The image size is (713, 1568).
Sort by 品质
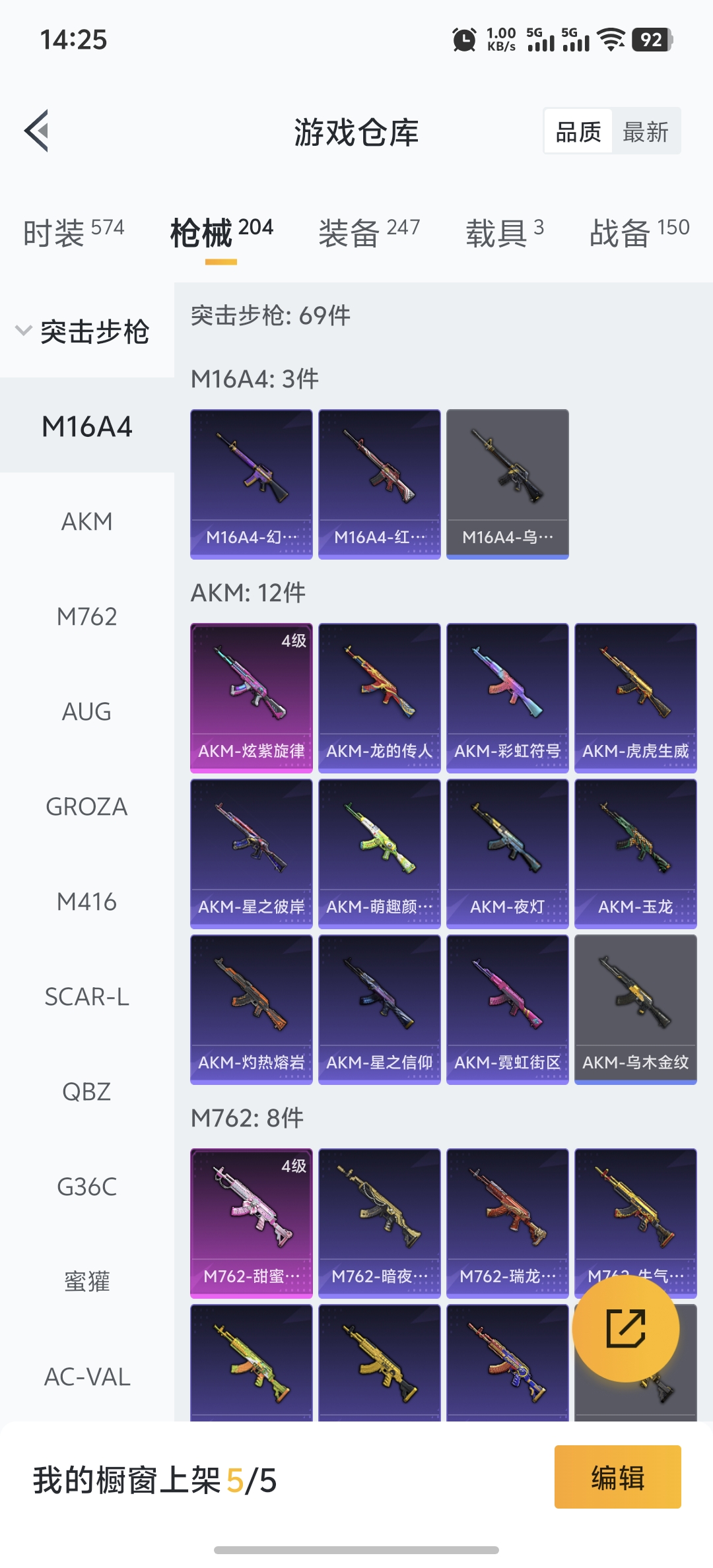click(x=578, y=132)
